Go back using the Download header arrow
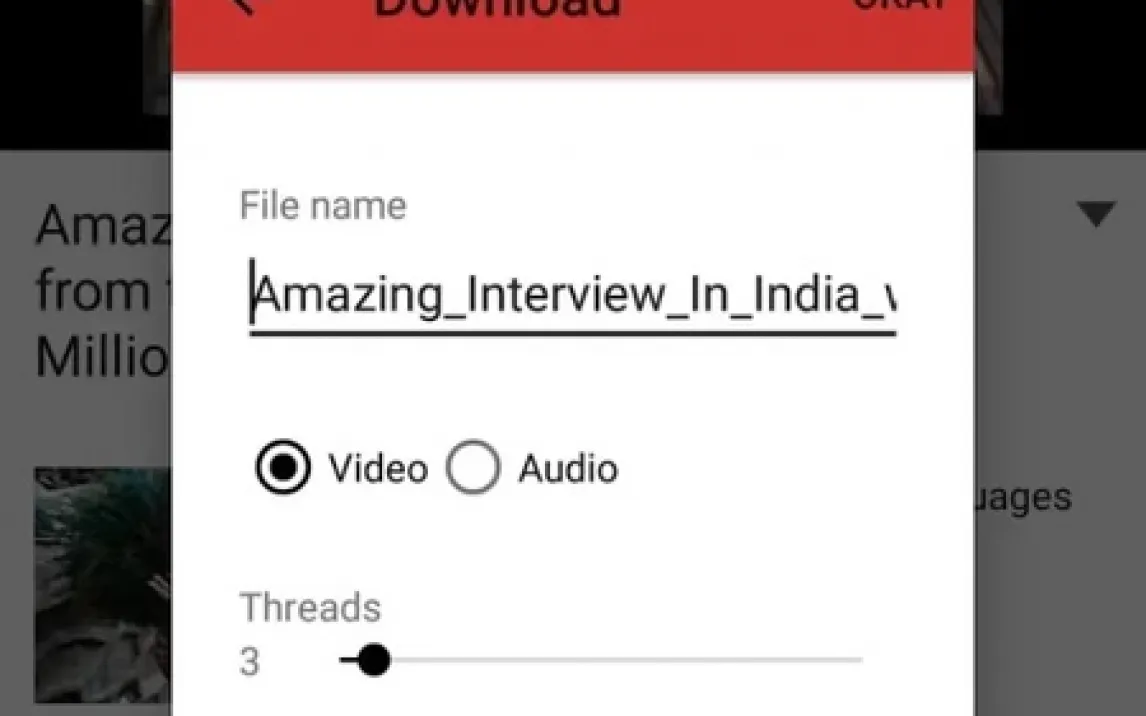The image size is (1146, 716). tap(243, 6)
